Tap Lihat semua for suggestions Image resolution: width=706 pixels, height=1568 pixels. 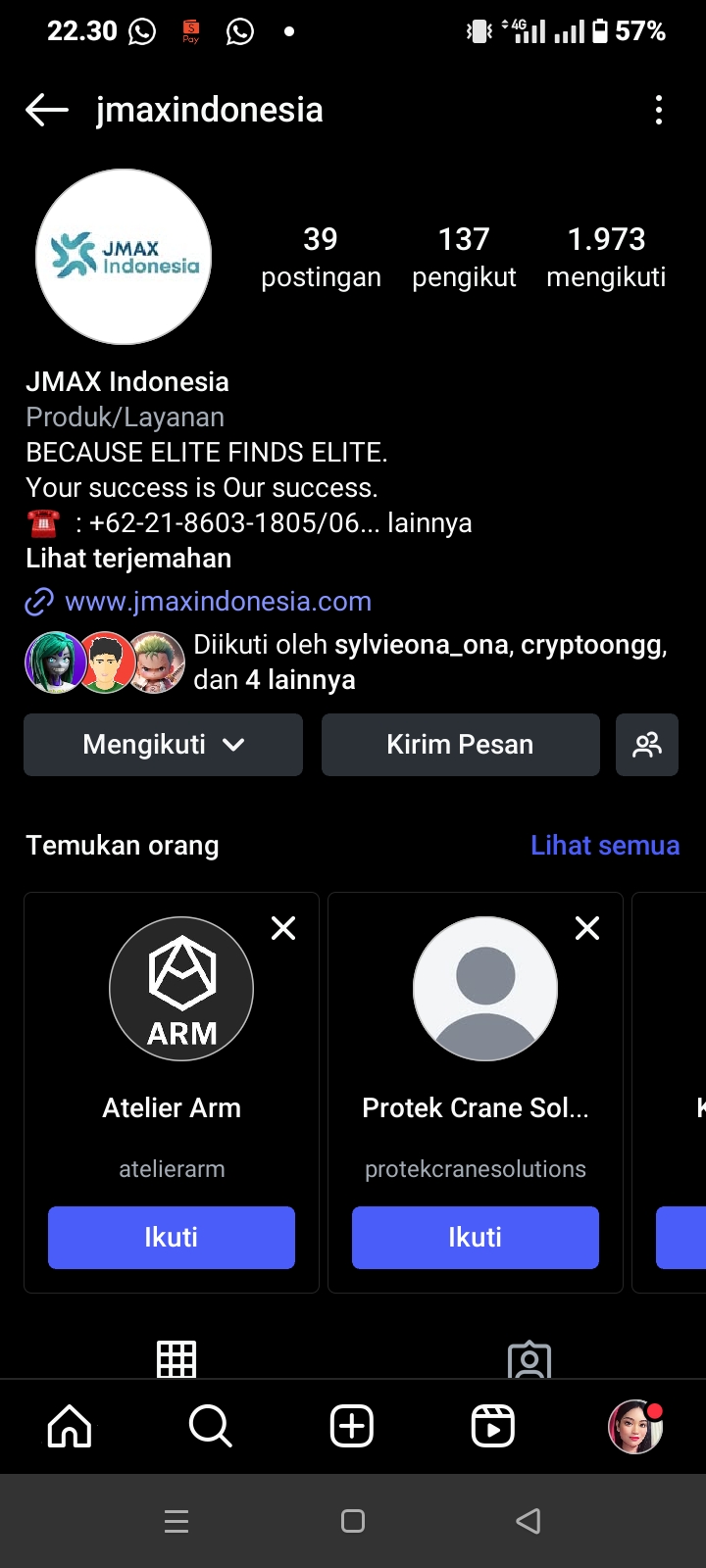pos(604,846)
